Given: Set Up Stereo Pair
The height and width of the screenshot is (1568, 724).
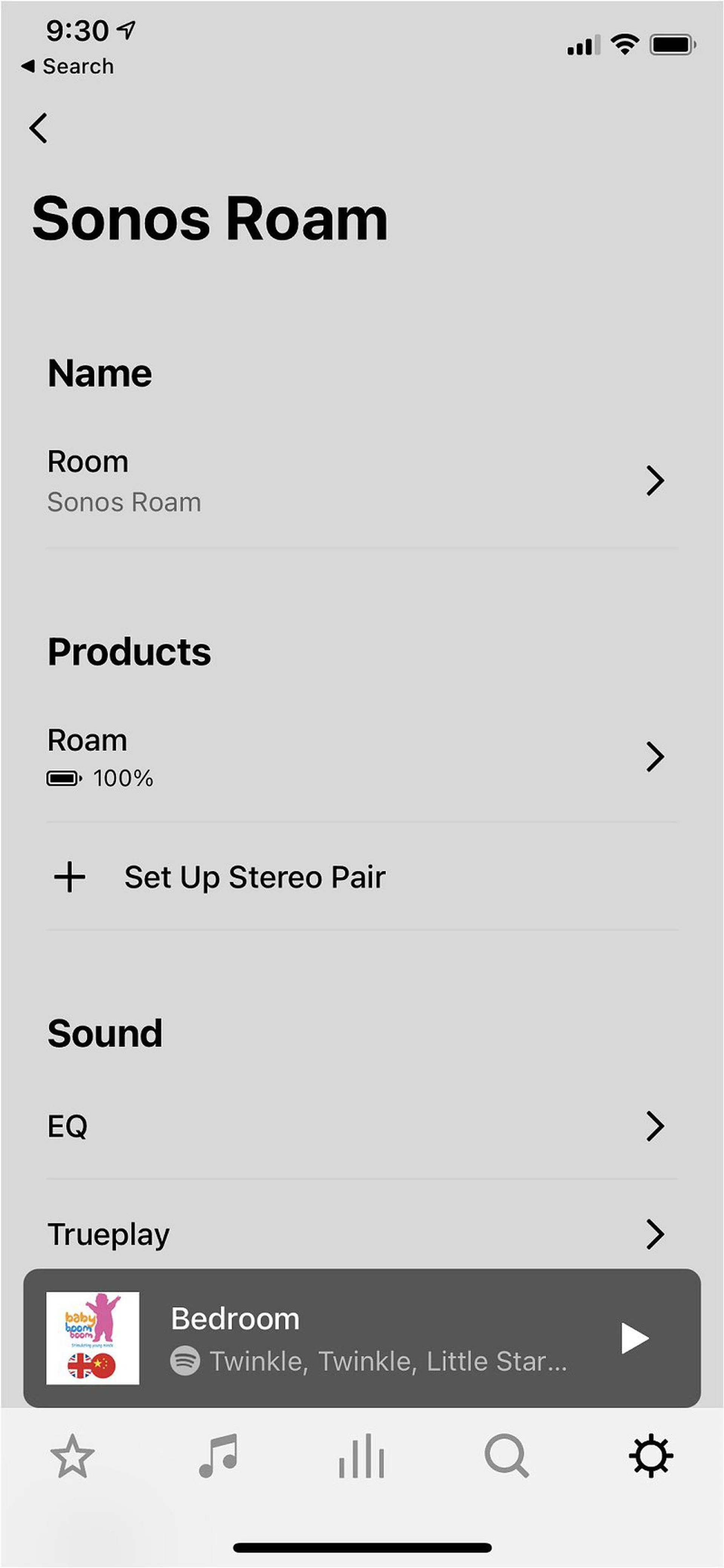Looking at the screenshot, I should 254,877.
